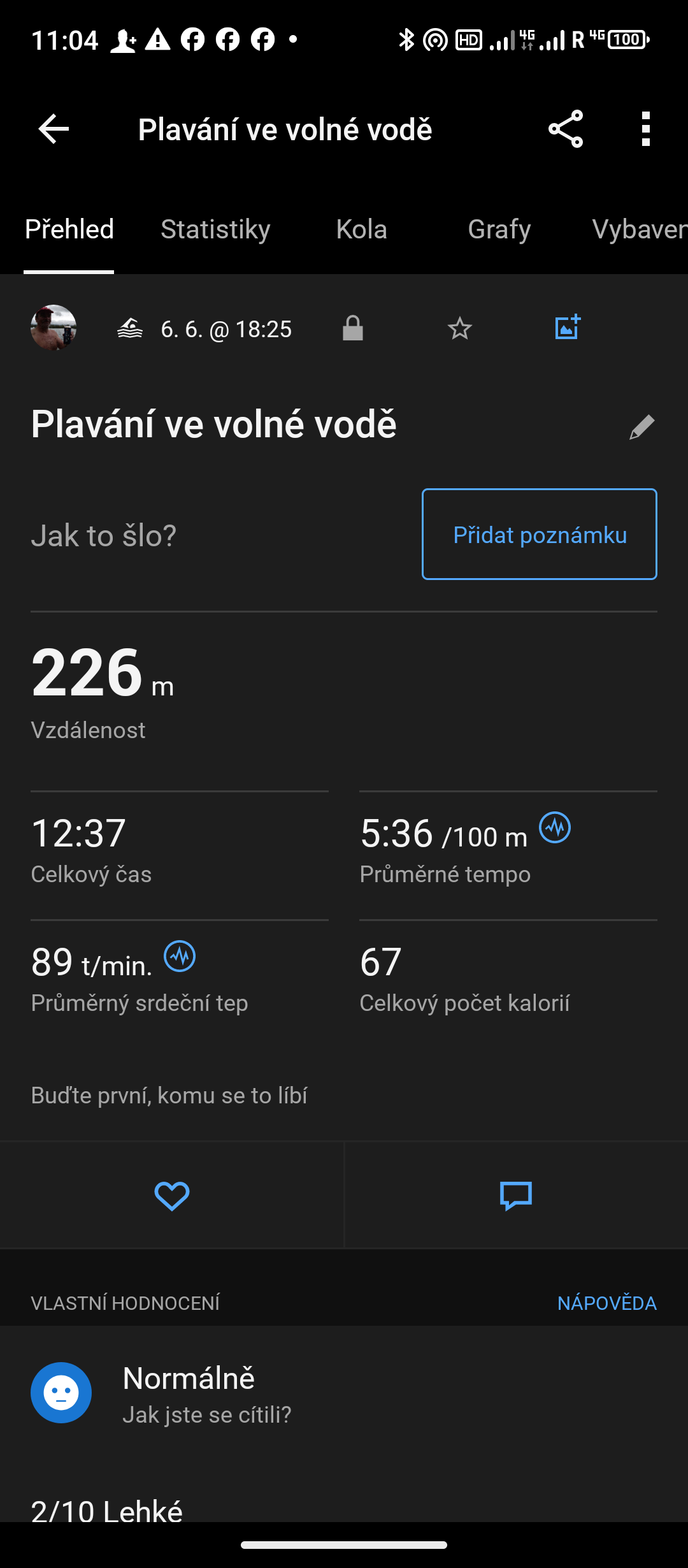Add a photo to the activity
688x1568 pixels.
(567, 328)
